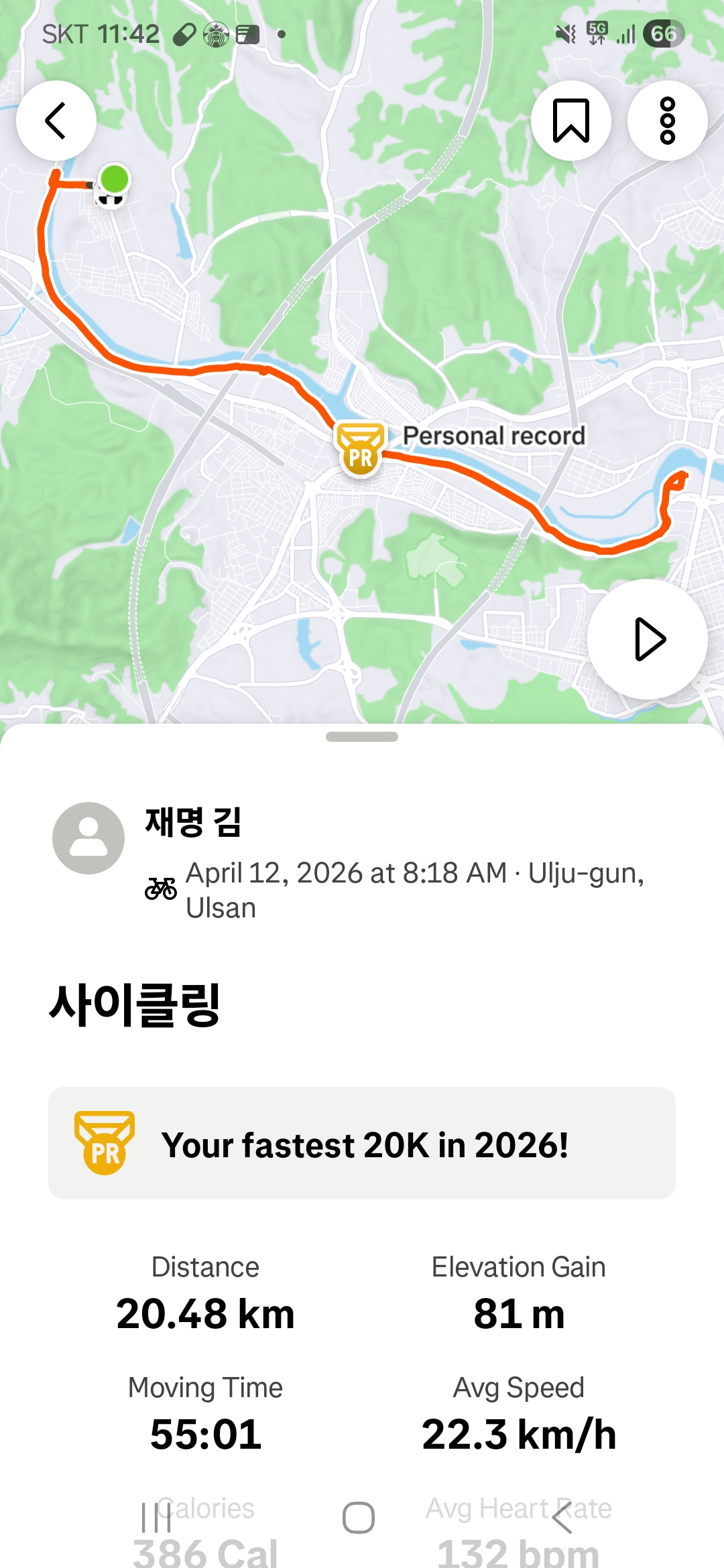The height and width of the screenshot is (1568, 724).
Task: Open the Your fastest 20K in 2026 banner
Action: pos(362,1143)
